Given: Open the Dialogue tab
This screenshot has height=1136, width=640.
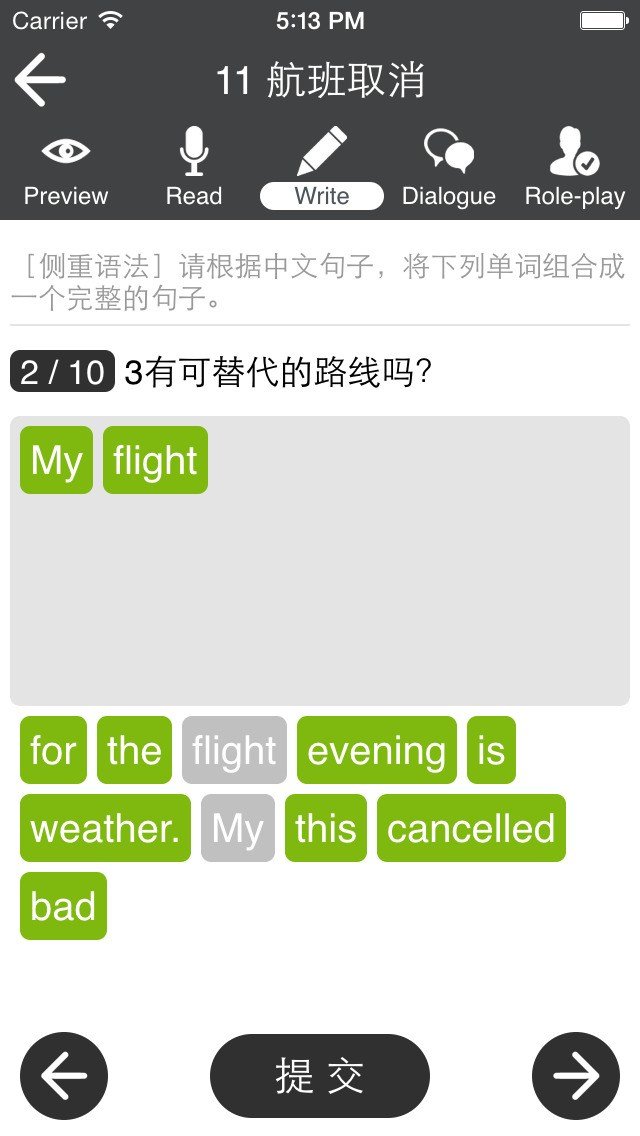Looking at the screenshot, I should (x=448, y=170).
